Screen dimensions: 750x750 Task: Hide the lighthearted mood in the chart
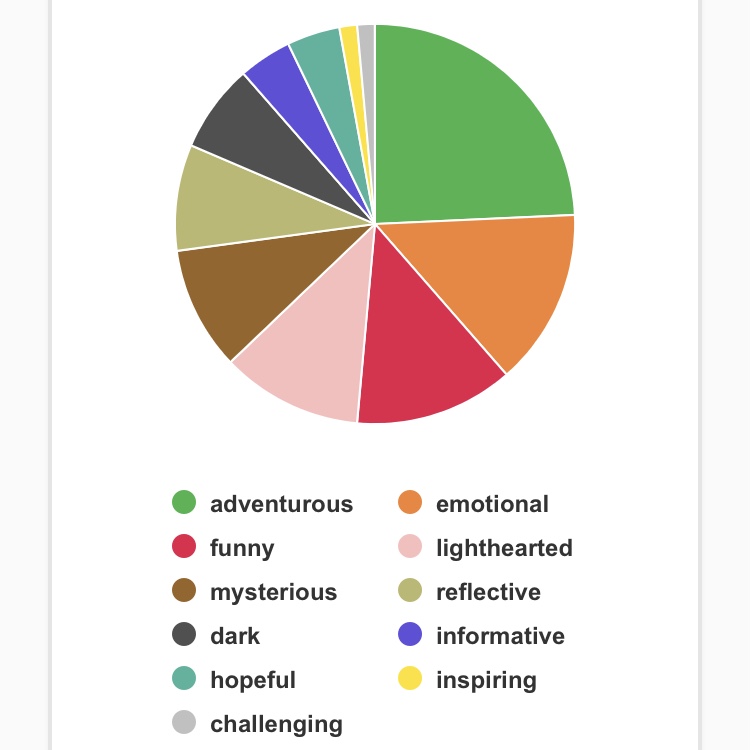pos(484,548)
